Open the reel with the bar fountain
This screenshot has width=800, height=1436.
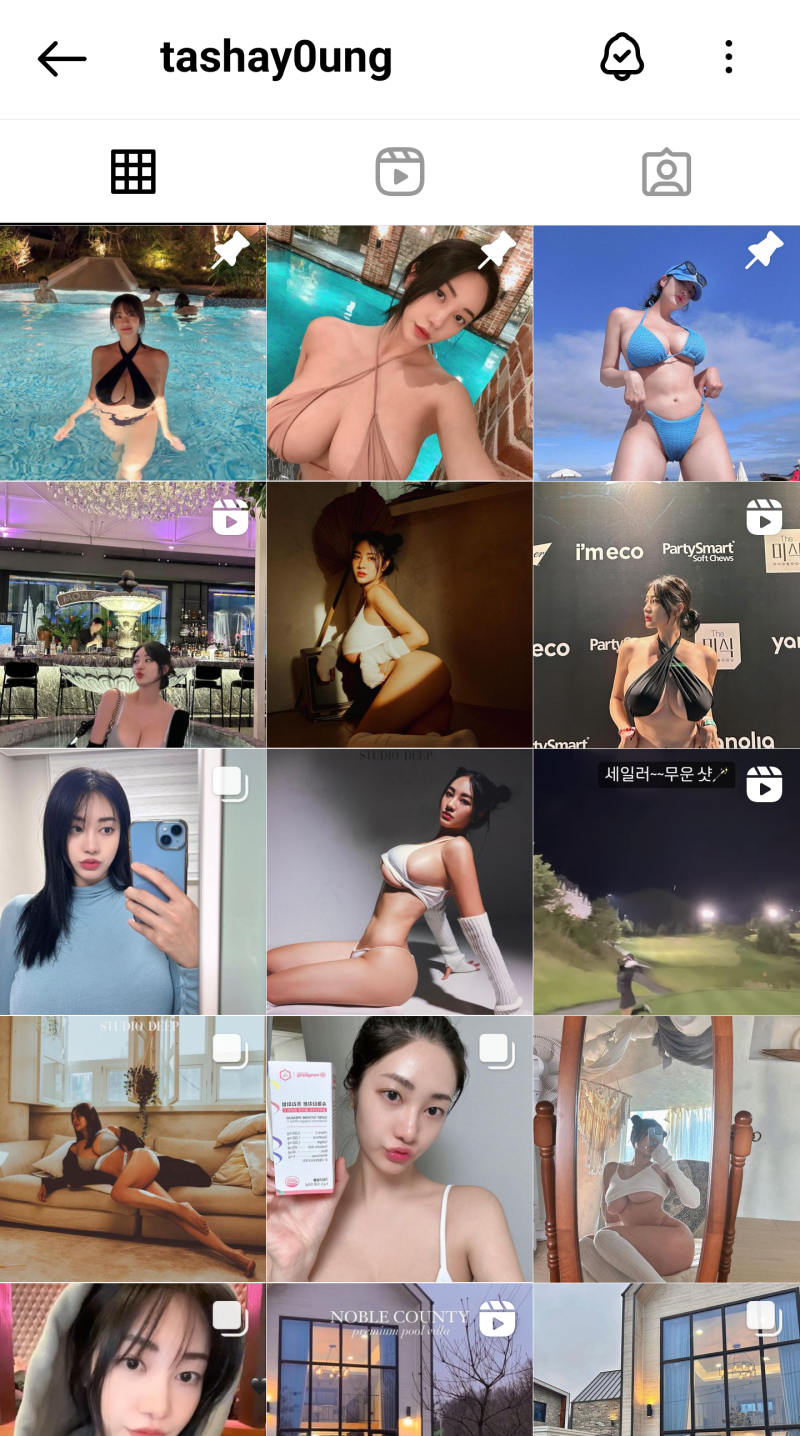pyautogui.click(x=132, y=615)
